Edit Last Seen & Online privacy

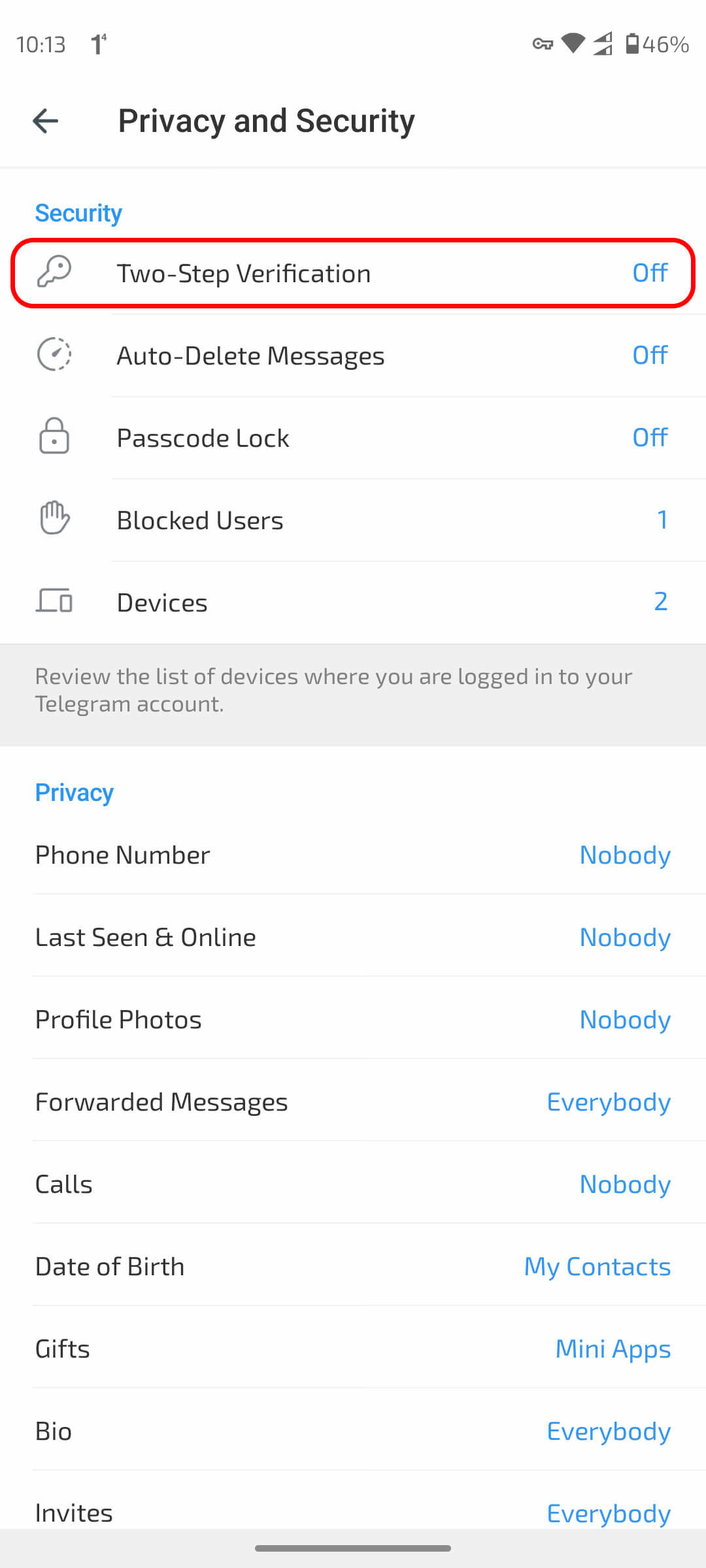coord(353,938)
